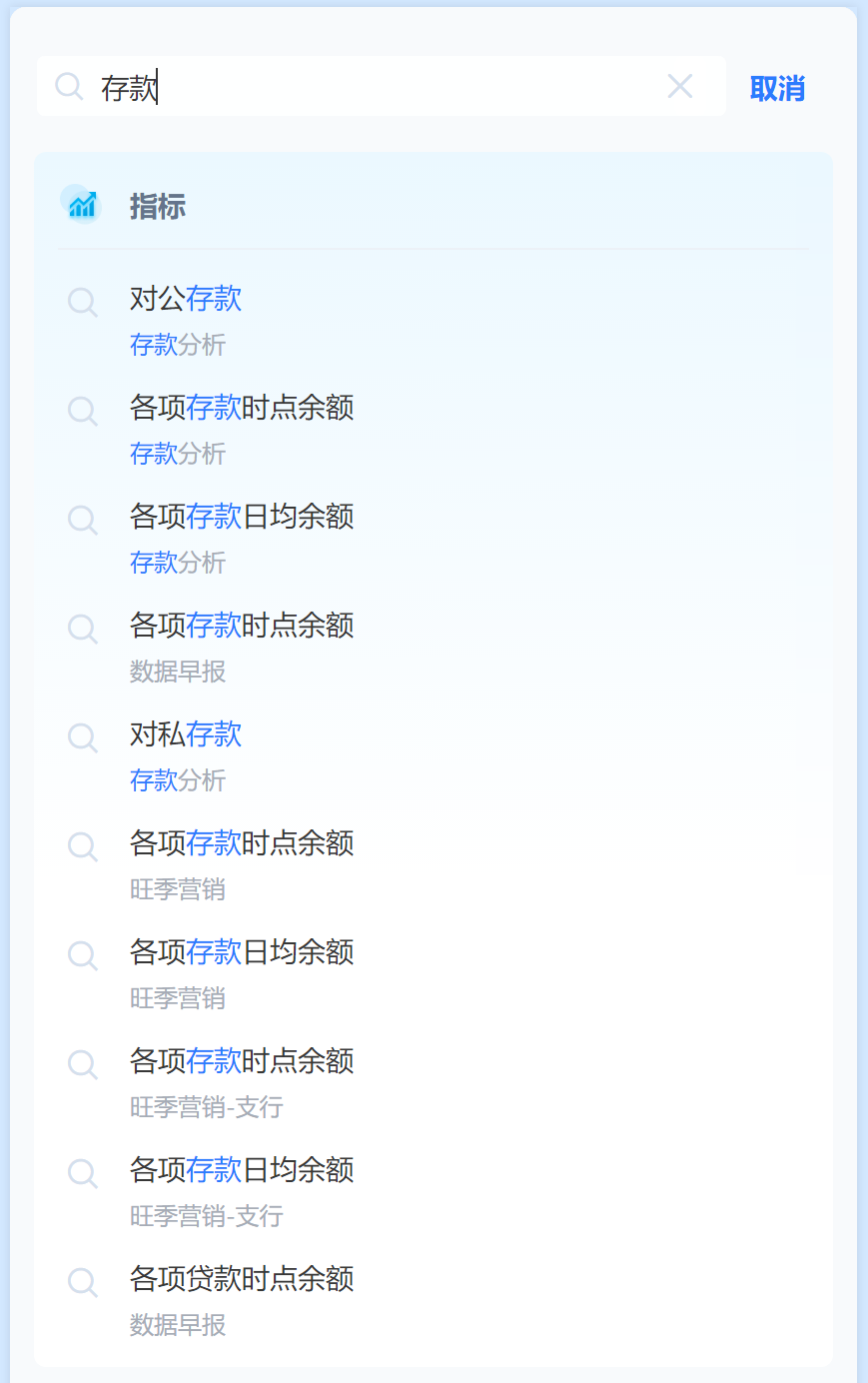Tap 取消 to cancel search
Image resolution: width=868 pixels, height=1383 pixels.
(x=777, y=89)
